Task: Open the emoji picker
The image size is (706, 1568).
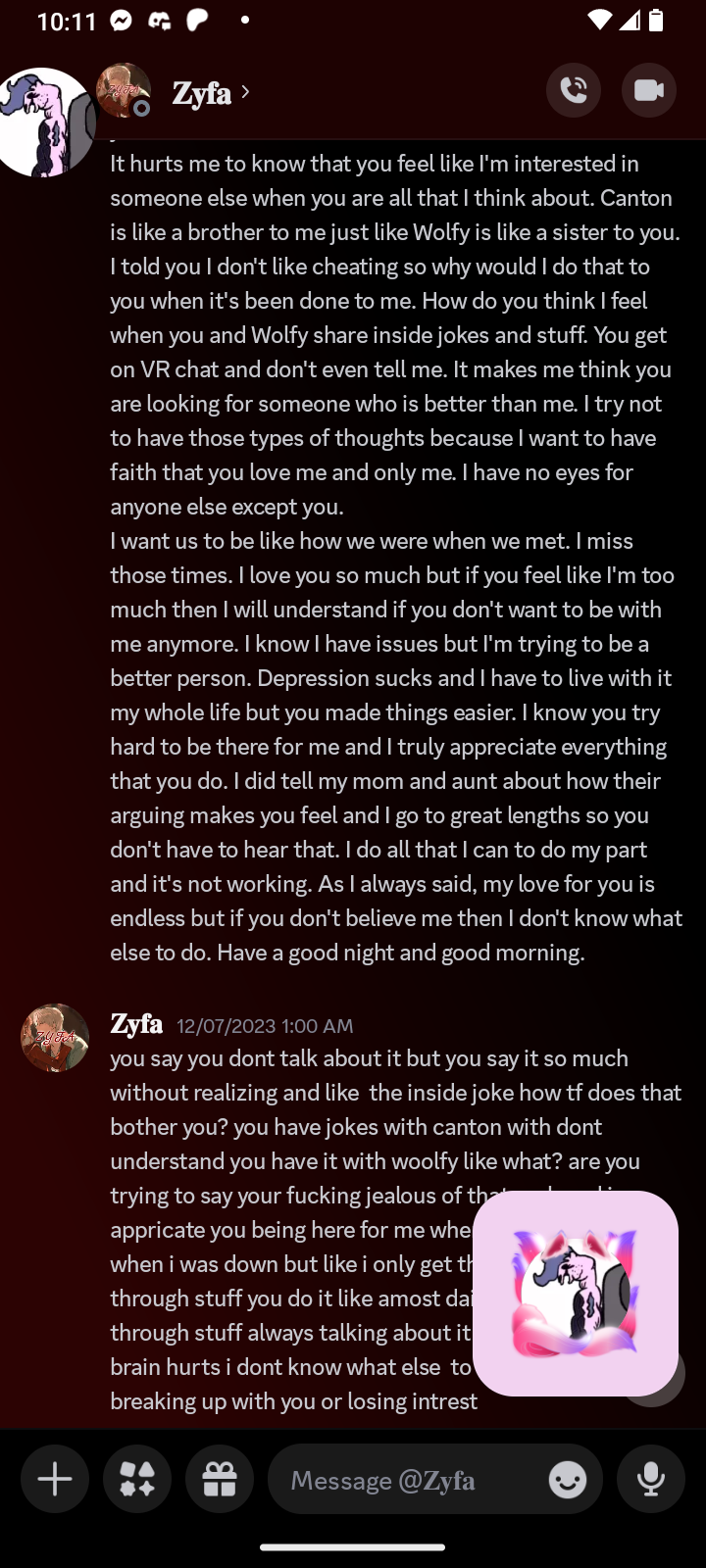Action: pos(568,1479)
